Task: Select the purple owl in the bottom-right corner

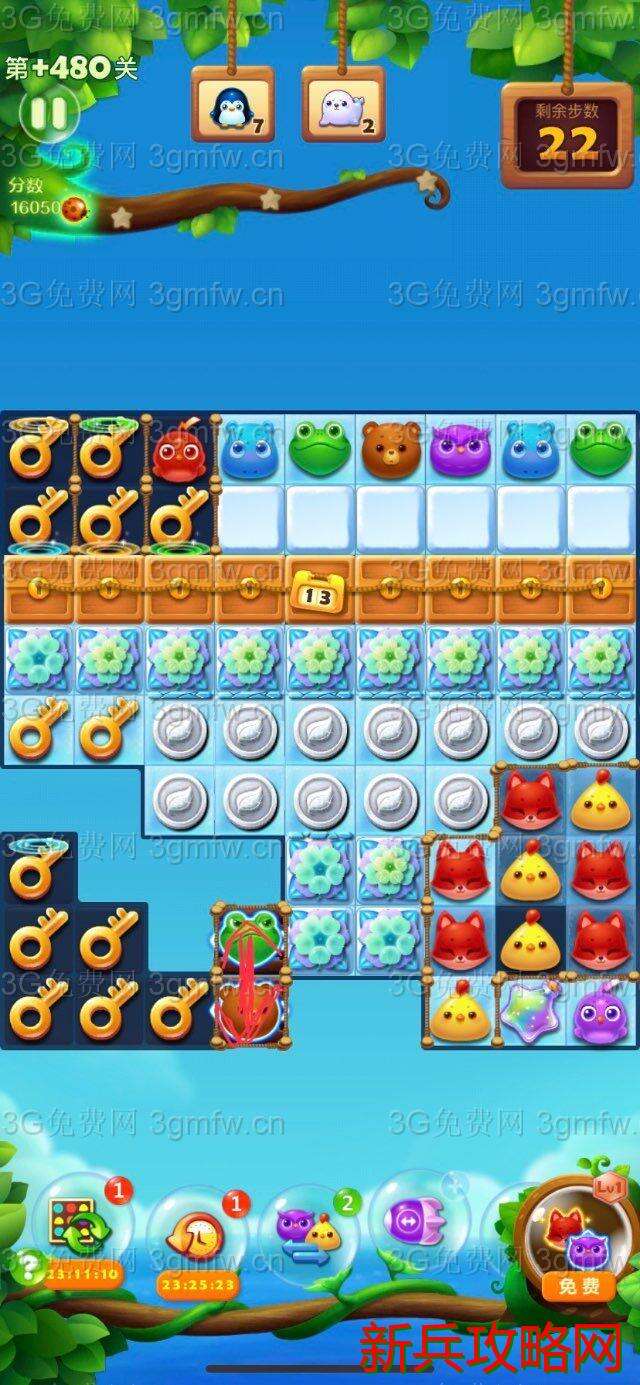Action: click(x=600, y=1010)
